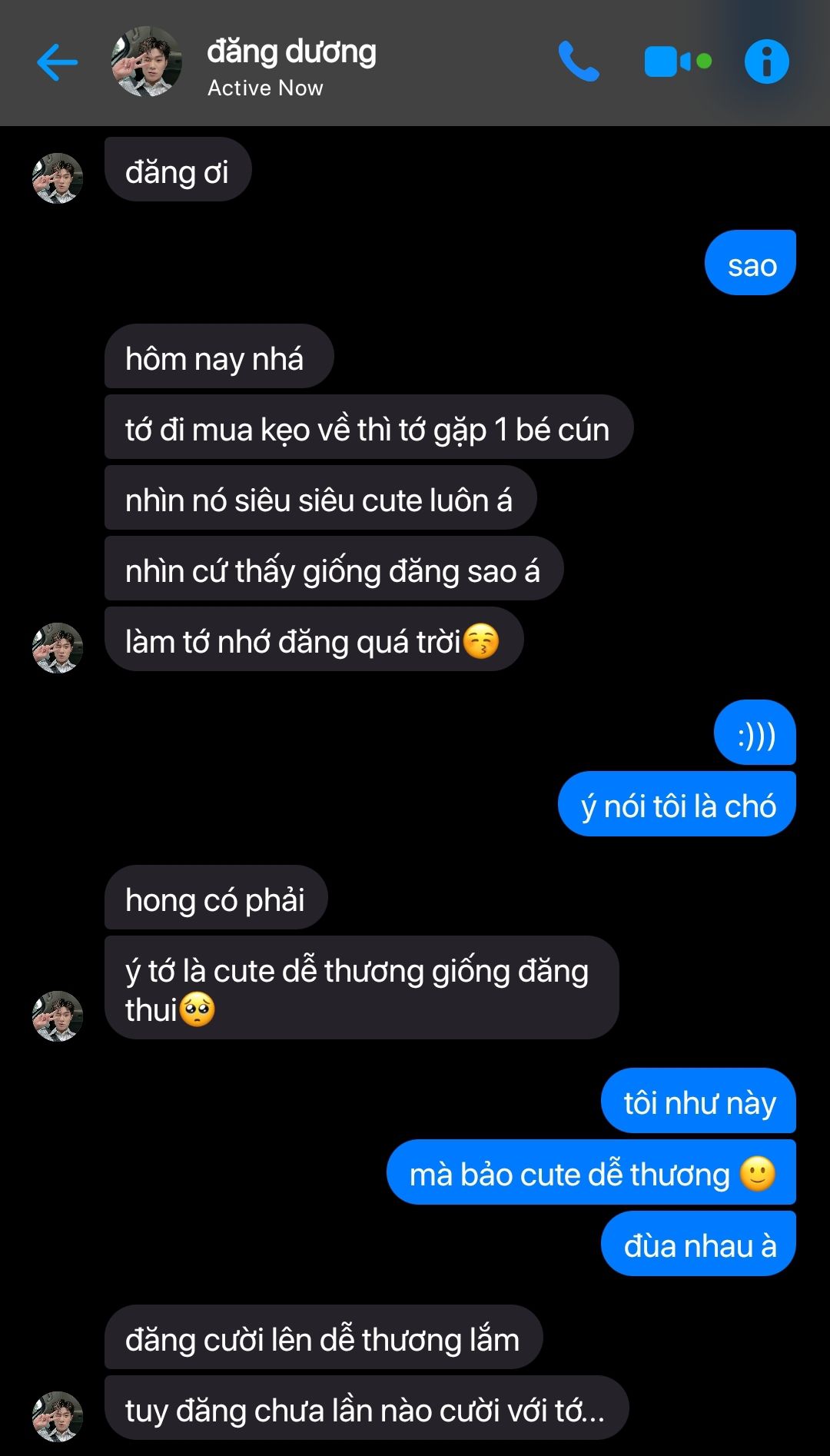
Task: Go back to the chat list
Action: point(58,62)
